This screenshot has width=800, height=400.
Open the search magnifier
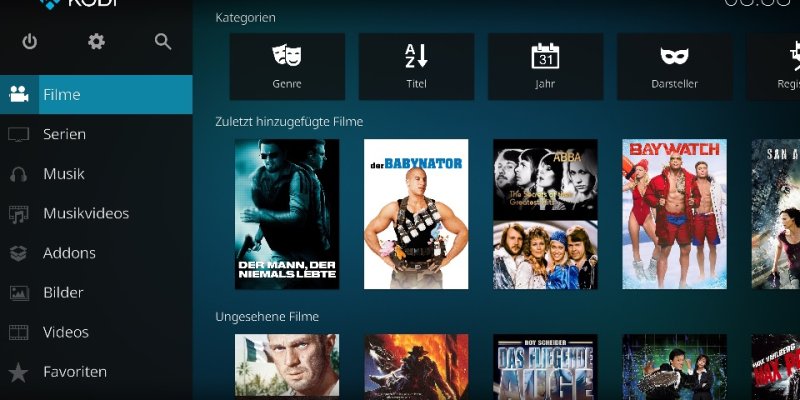[162, 42]
